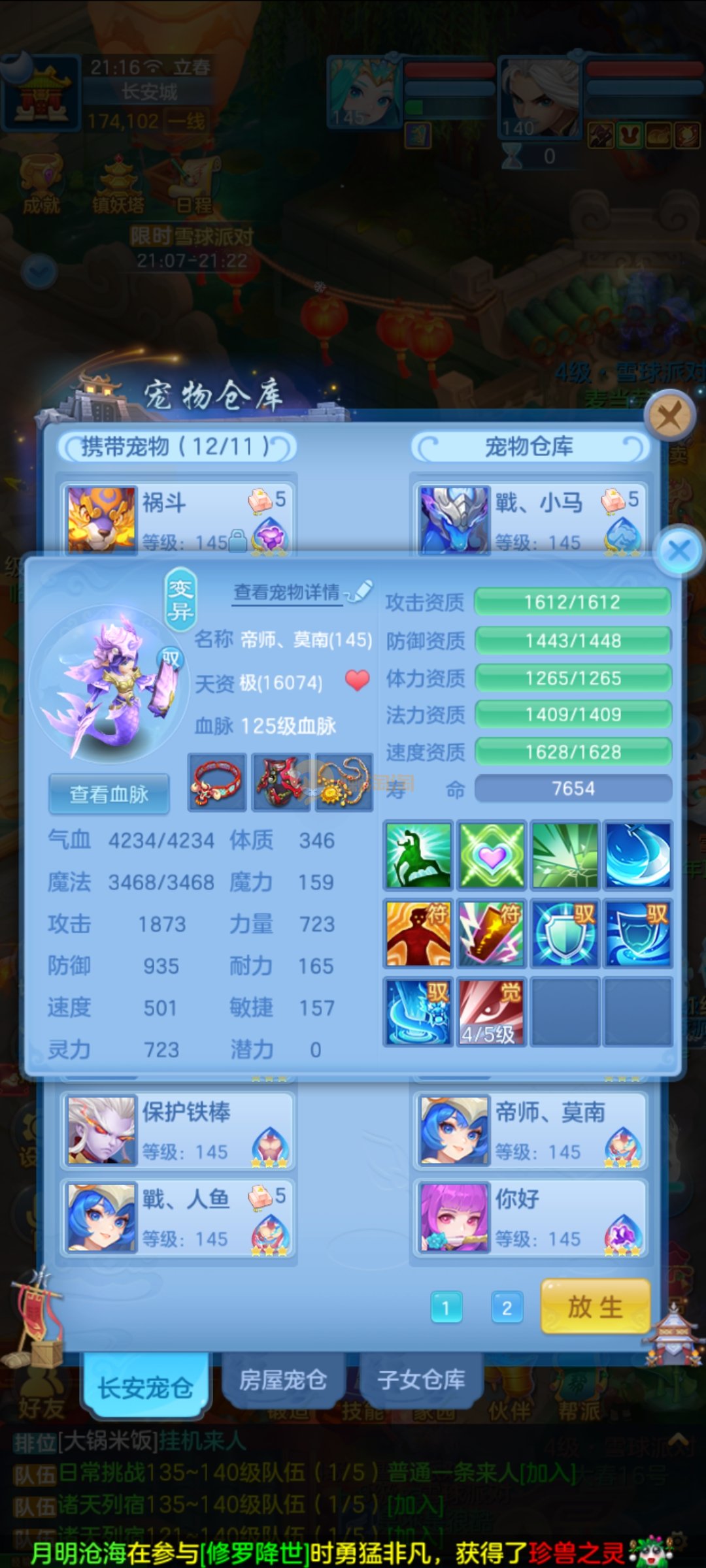Select warehouse pet 你好
The height and width of the screenshot is (1568, 706).
pyautogui.click(x=529, y=1217)
